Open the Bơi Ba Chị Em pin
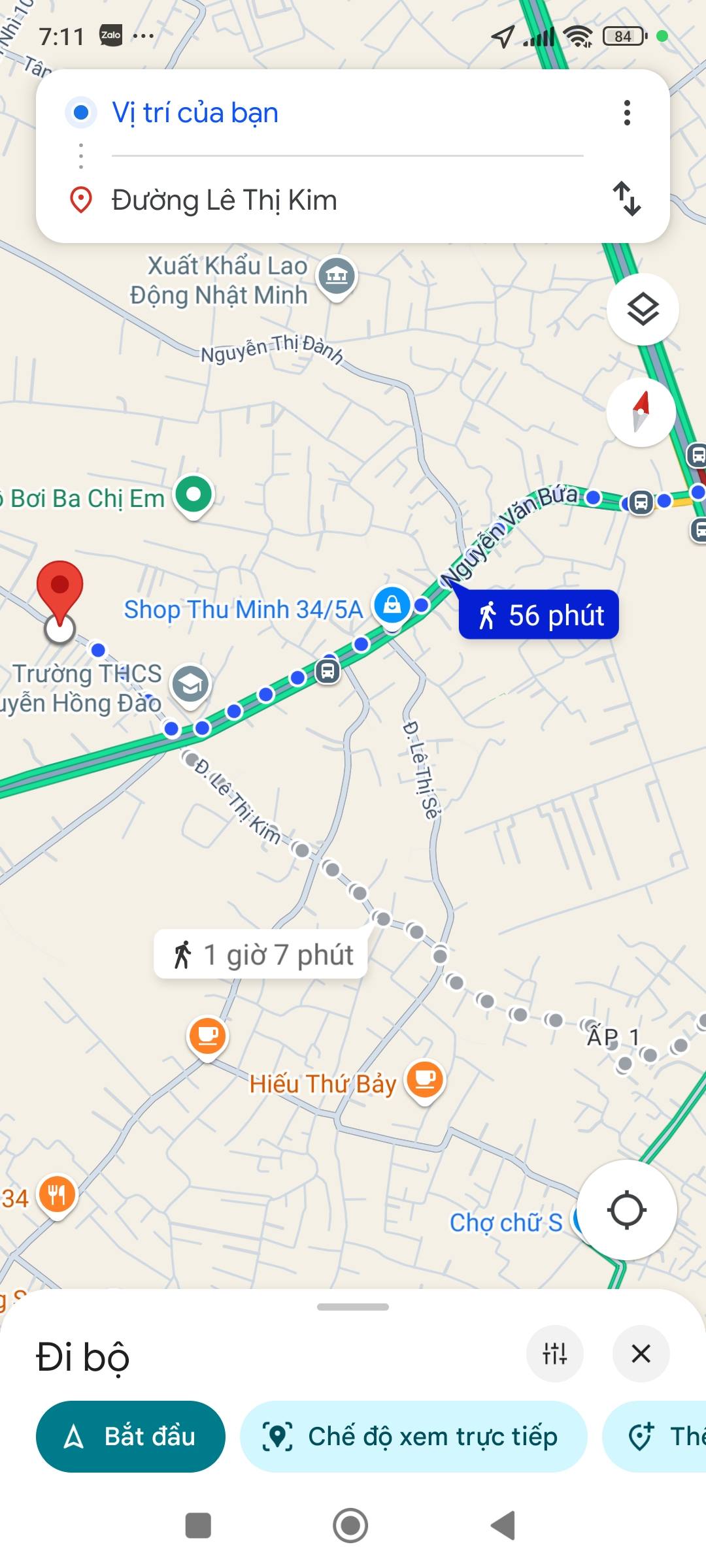Image resolution: width=706 pixels, height=1568 pixels. (x=193, y=495)
